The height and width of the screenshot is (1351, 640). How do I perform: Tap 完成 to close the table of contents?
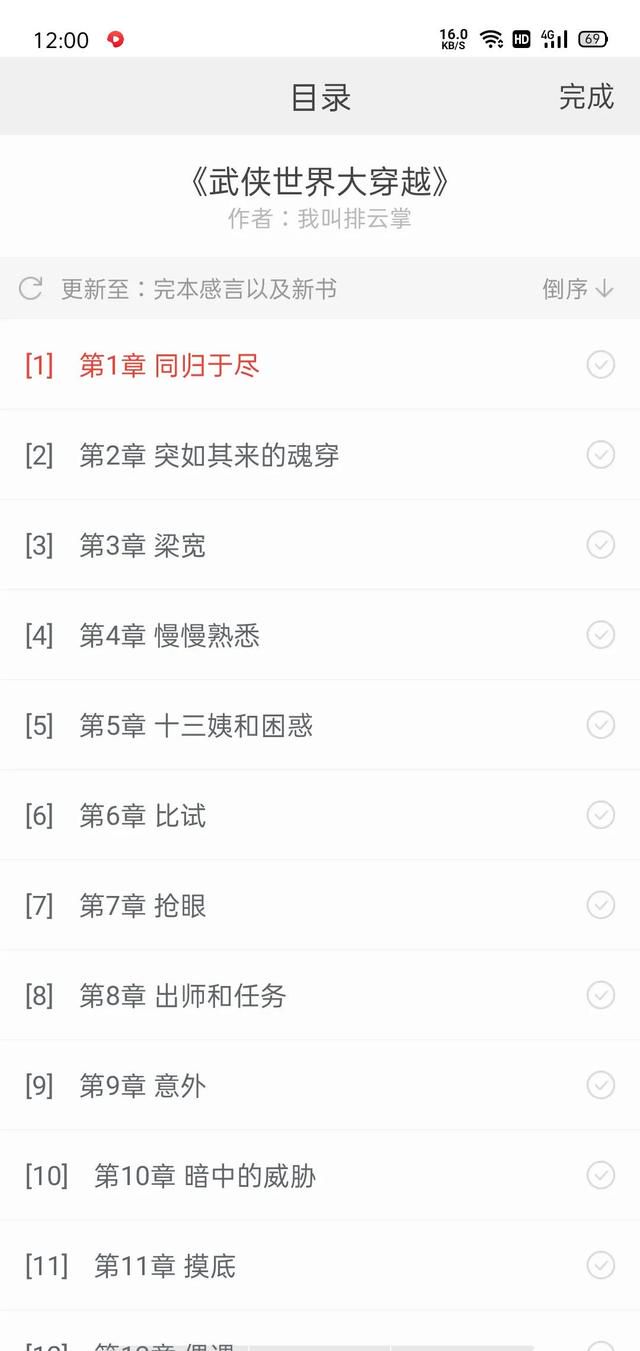586,97
